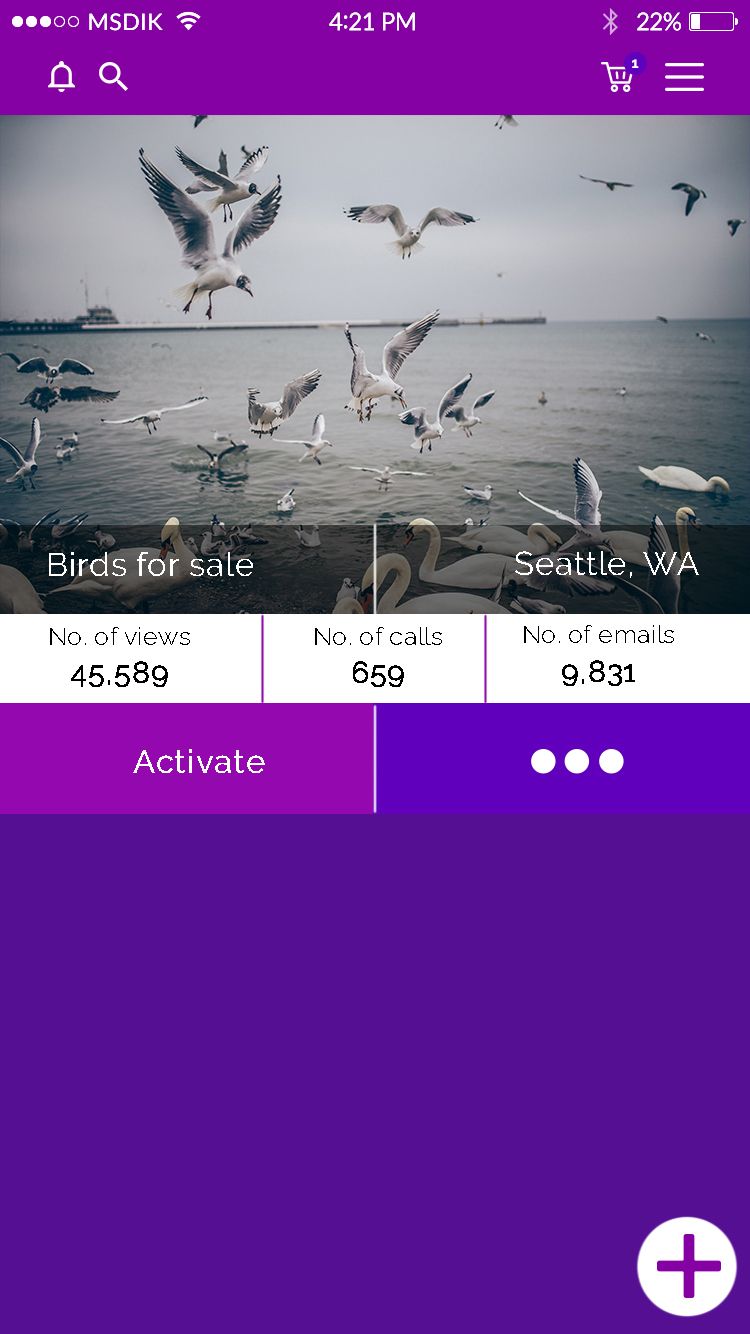Tap the search magnifier icon
The image size is (750, 1334).
pyautogui.click(x=113, y=76)
